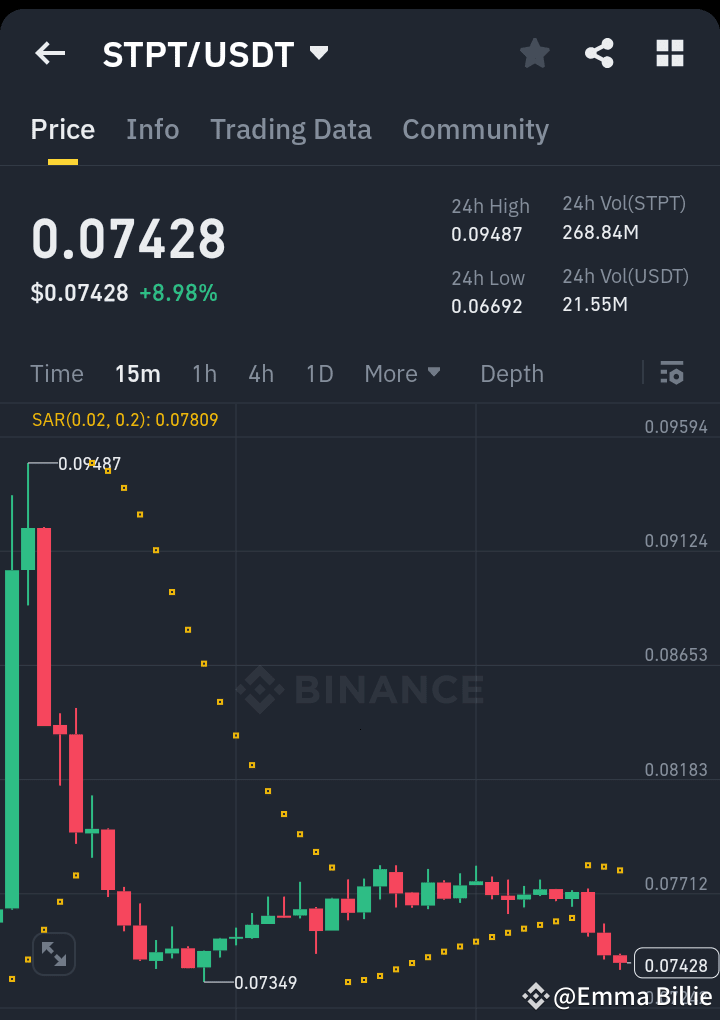This screenshot has height=1020, width=720.
Task: Tap the Info tab link
Action: (152, 130)
